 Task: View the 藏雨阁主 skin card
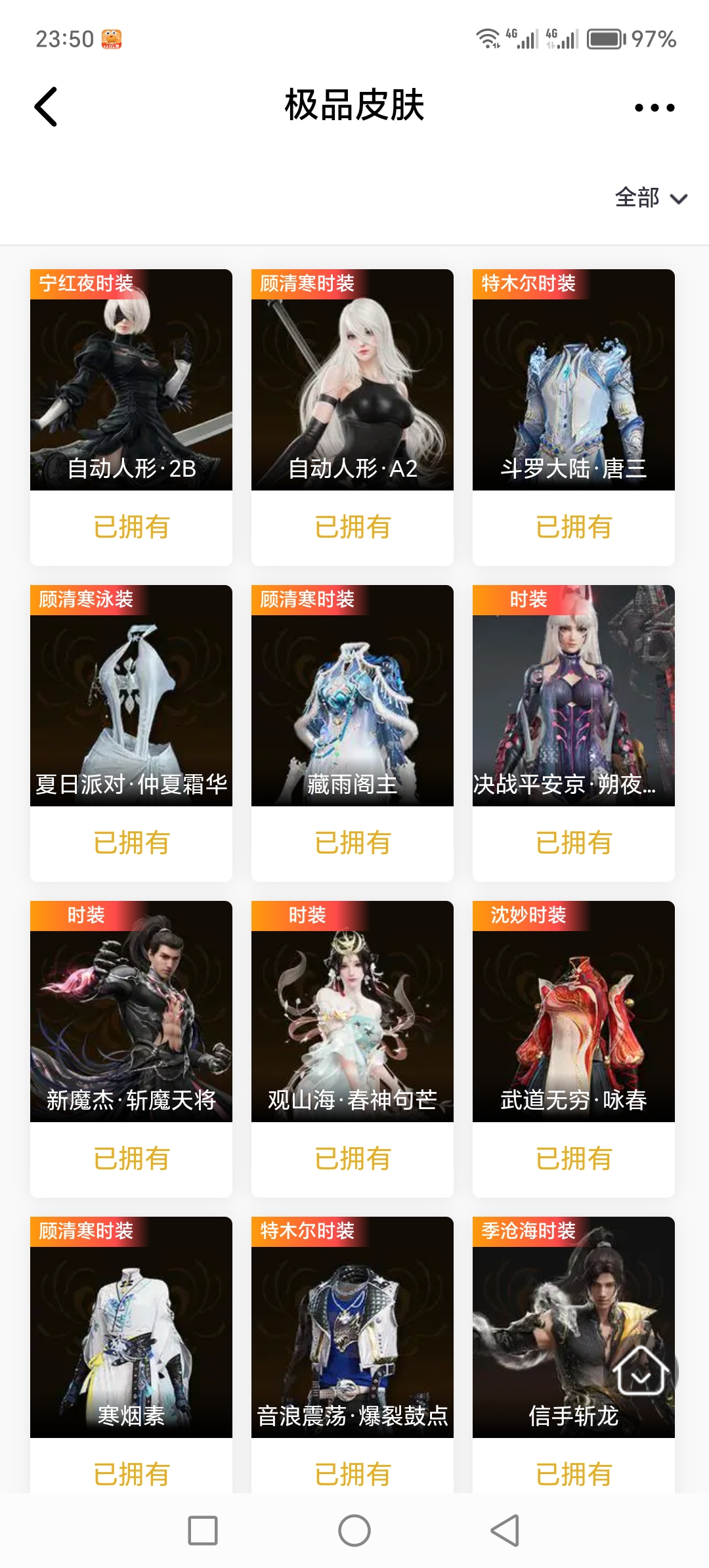(353, 695)
